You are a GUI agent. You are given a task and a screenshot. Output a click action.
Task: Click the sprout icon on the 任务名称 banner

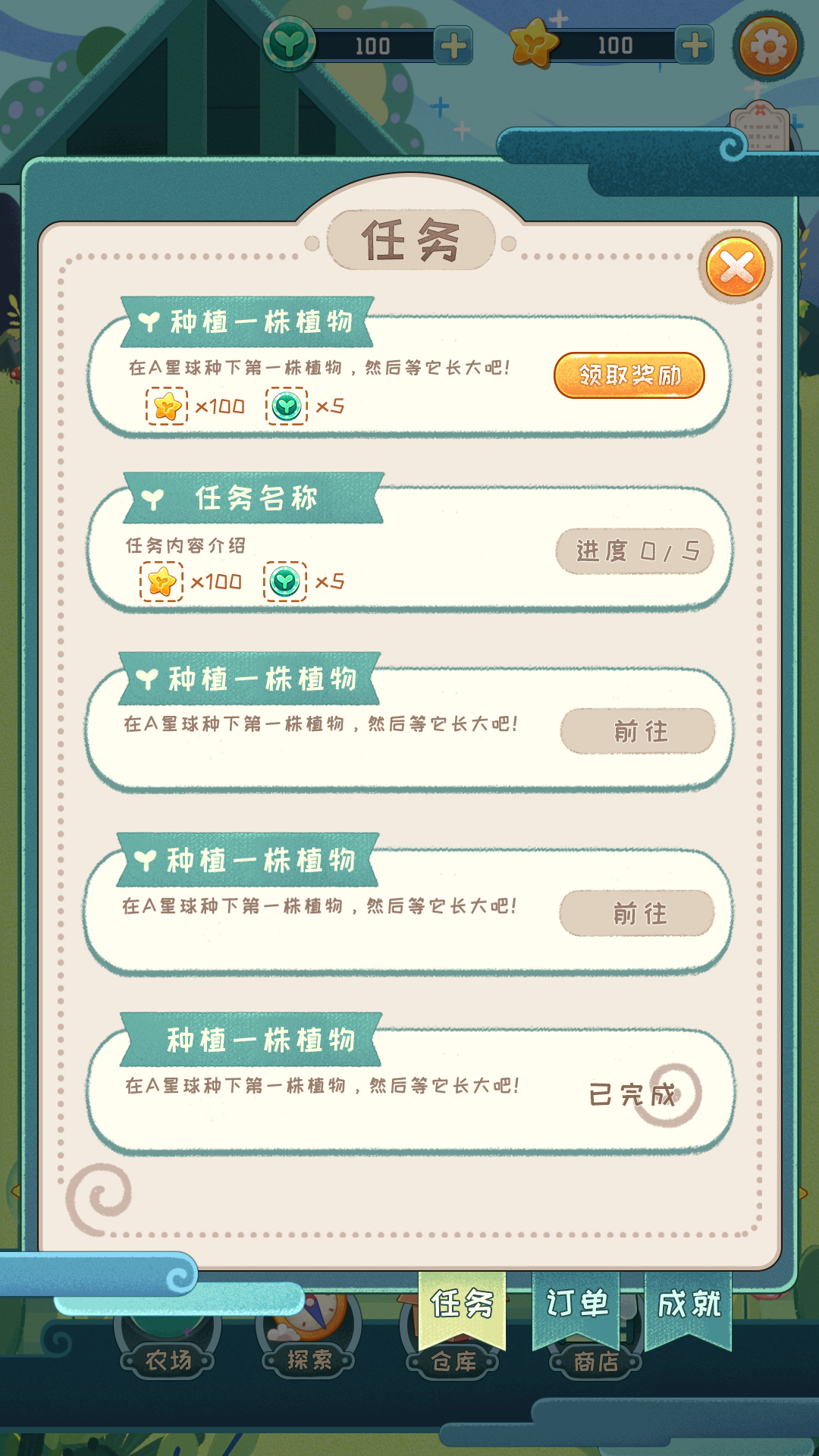[152, 497]
